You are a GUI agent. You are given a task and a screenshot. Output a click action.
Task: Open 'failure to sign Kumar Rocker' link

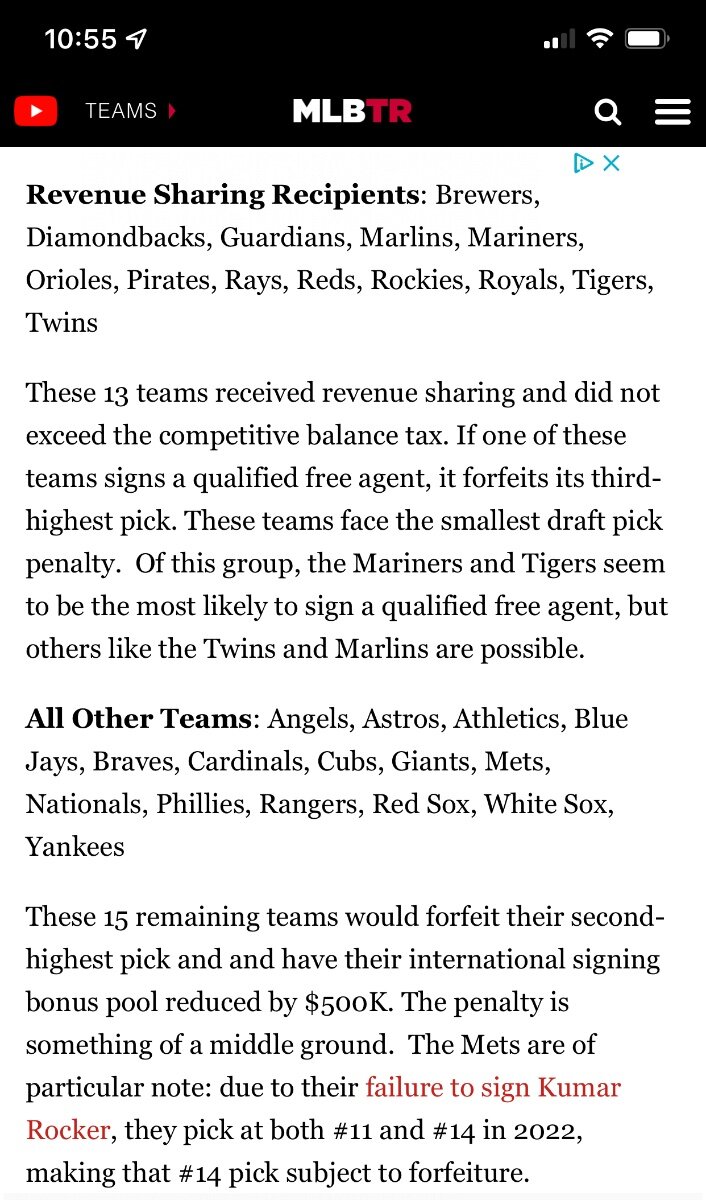pos(493,1087)
